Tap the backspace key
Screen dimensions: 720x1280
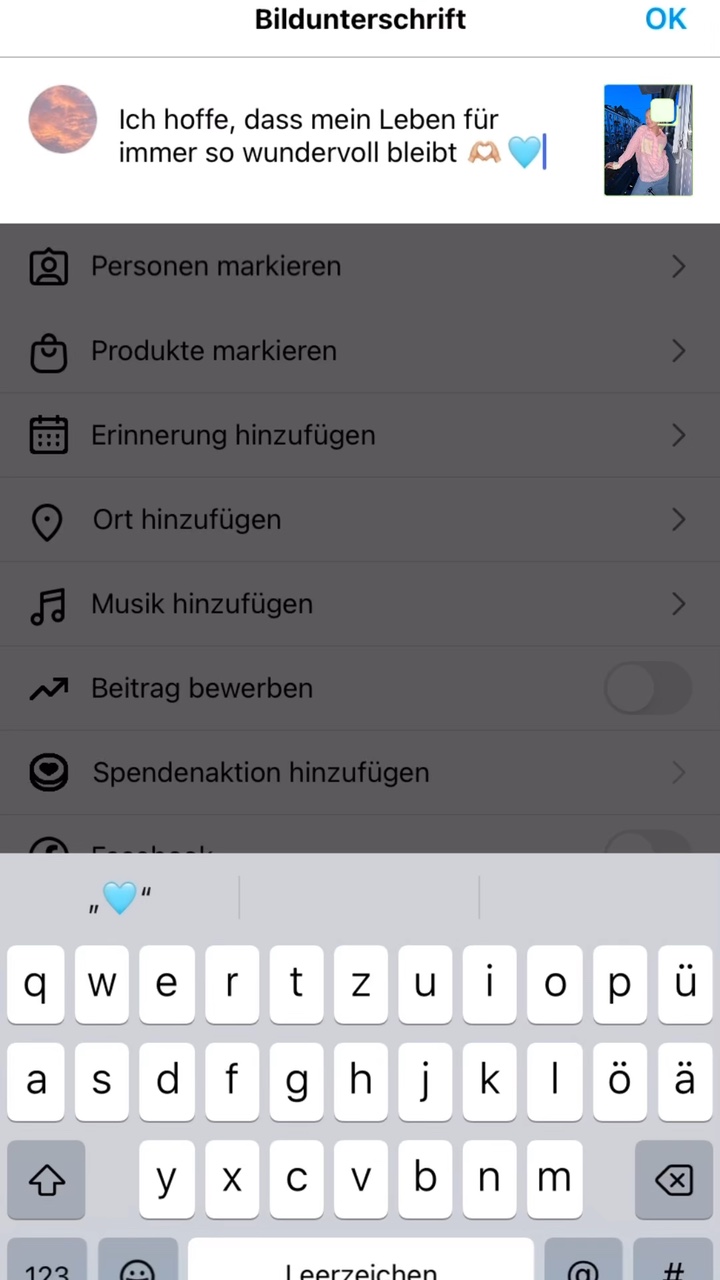pyautogui.click(x=674, y=1180)
